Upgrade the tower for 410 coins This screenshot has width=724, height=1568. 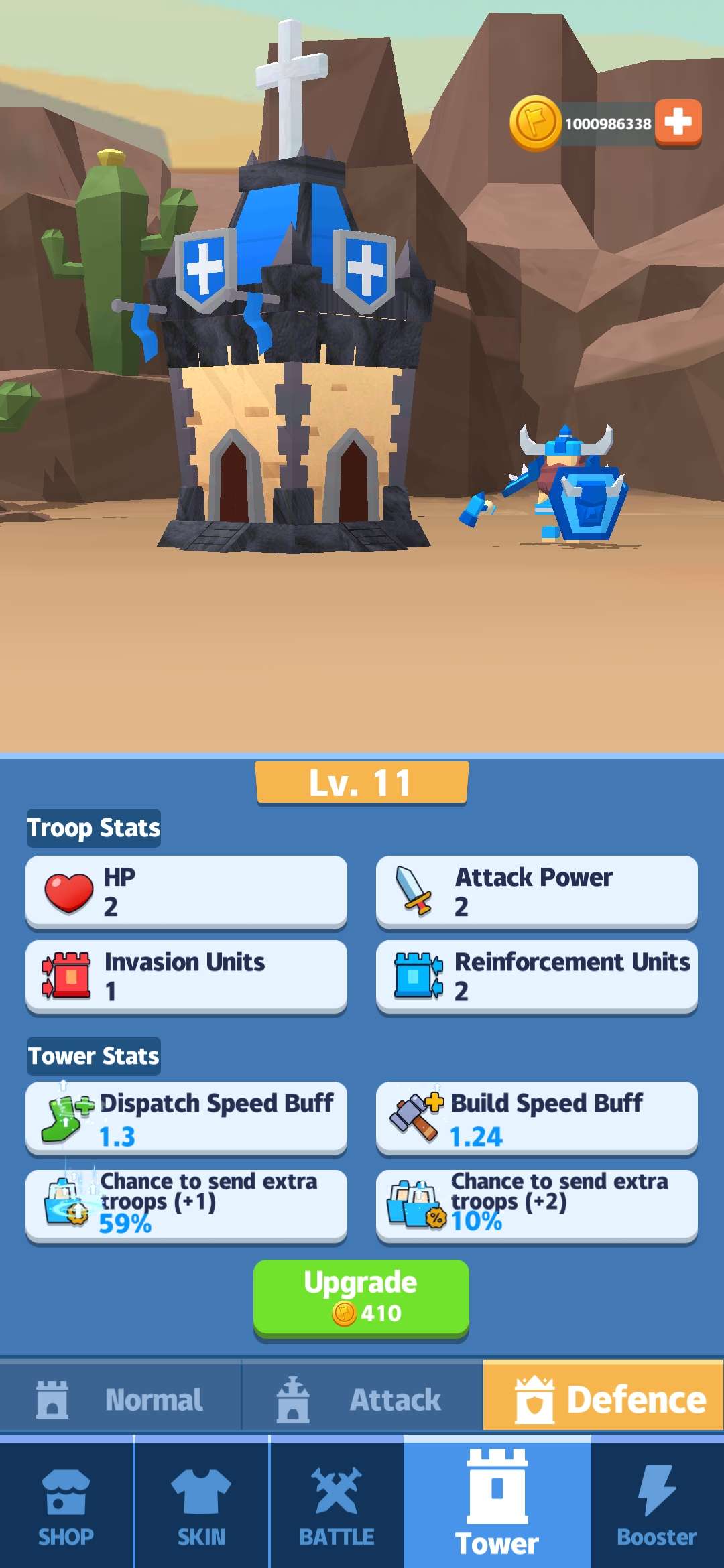coord(361,1298)
